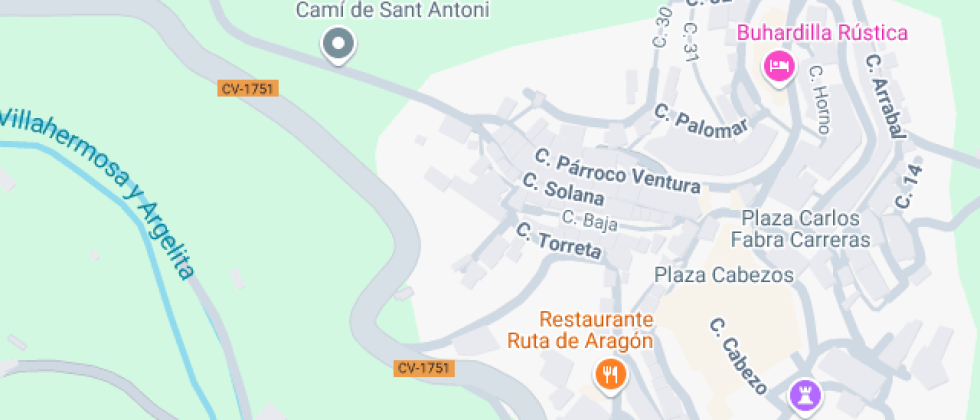980x420 pixels.
Task: Select the Restaurante Ruta de Aragón marker
Action: point(610,375)
